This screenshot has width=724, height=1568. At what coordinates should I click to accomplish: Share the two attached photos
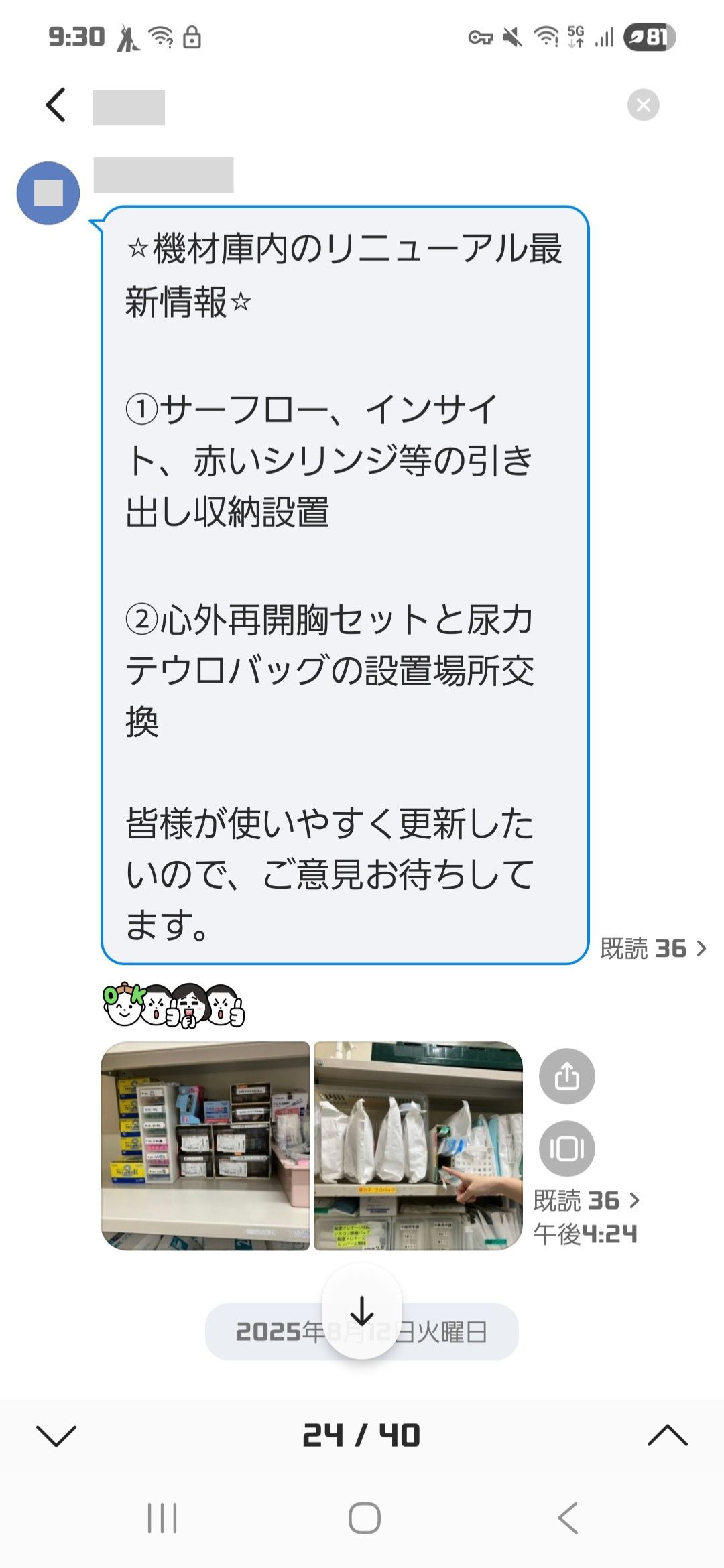[566, 1076]
